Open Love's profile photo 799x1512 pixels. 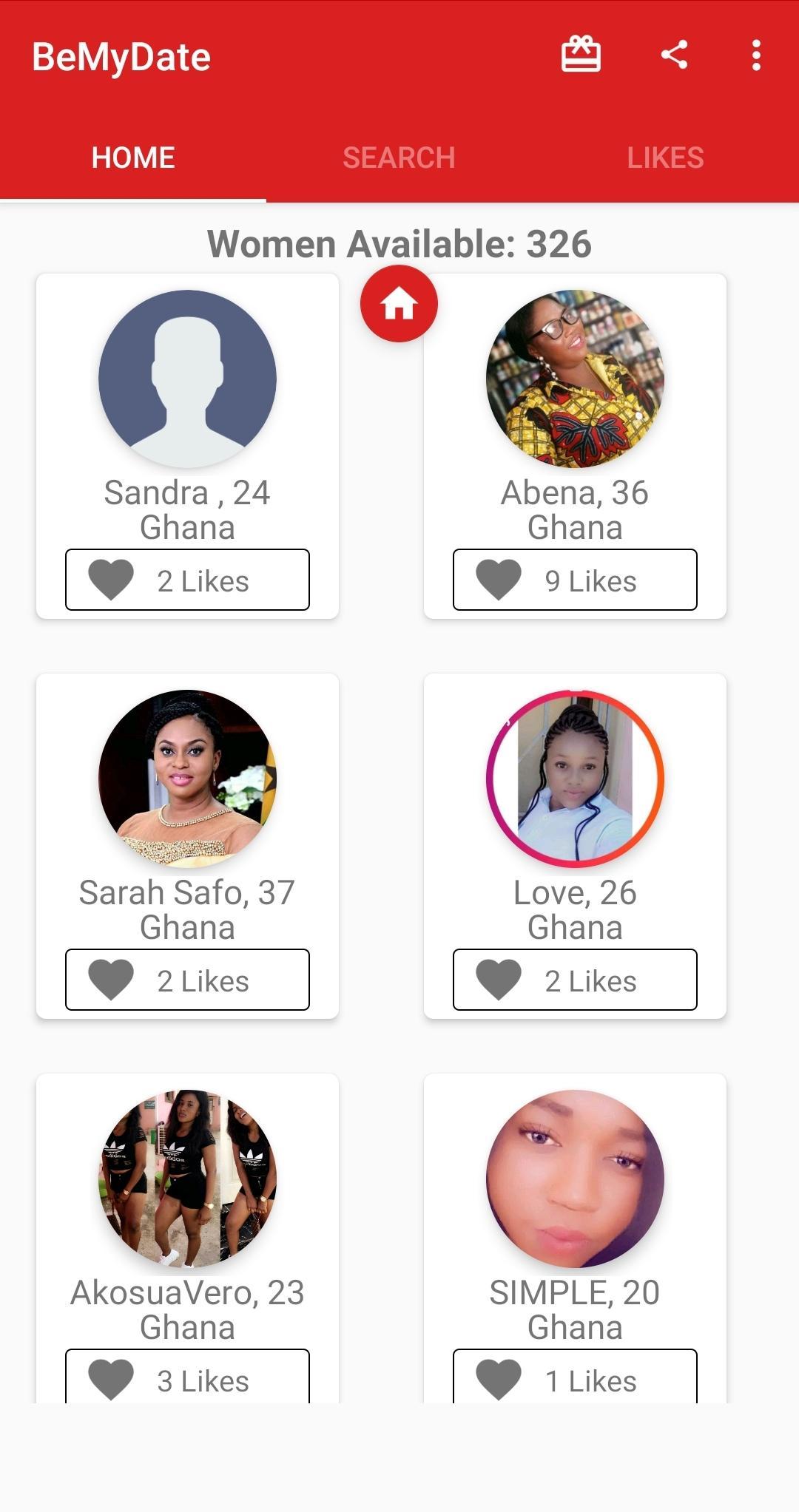click(x=575, y=779)
